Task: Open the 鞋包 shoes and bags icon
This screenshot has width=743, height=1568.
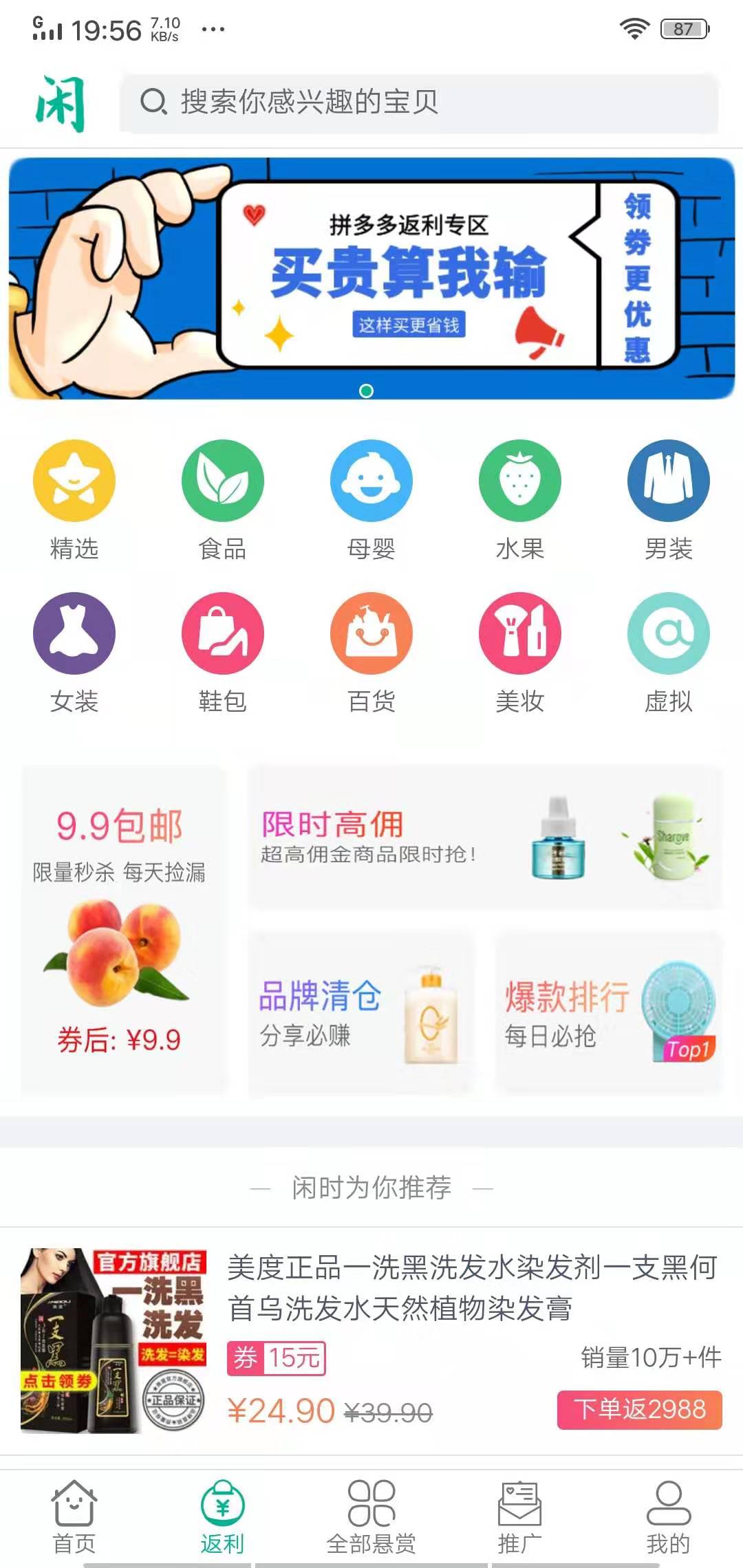Action: [222, 634]
